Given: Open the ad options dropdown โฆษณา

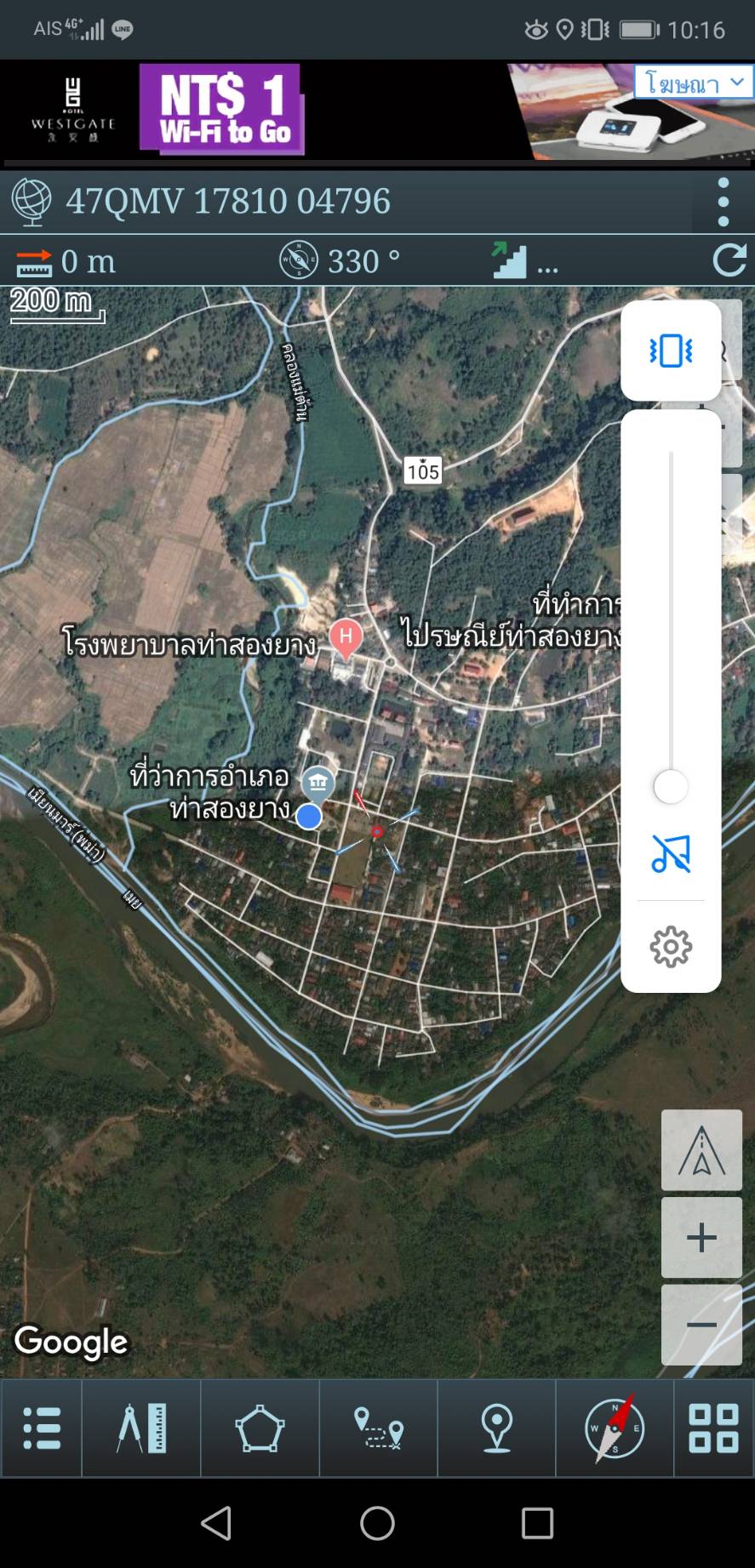Looking at the screenshot, I should (693, 83).
